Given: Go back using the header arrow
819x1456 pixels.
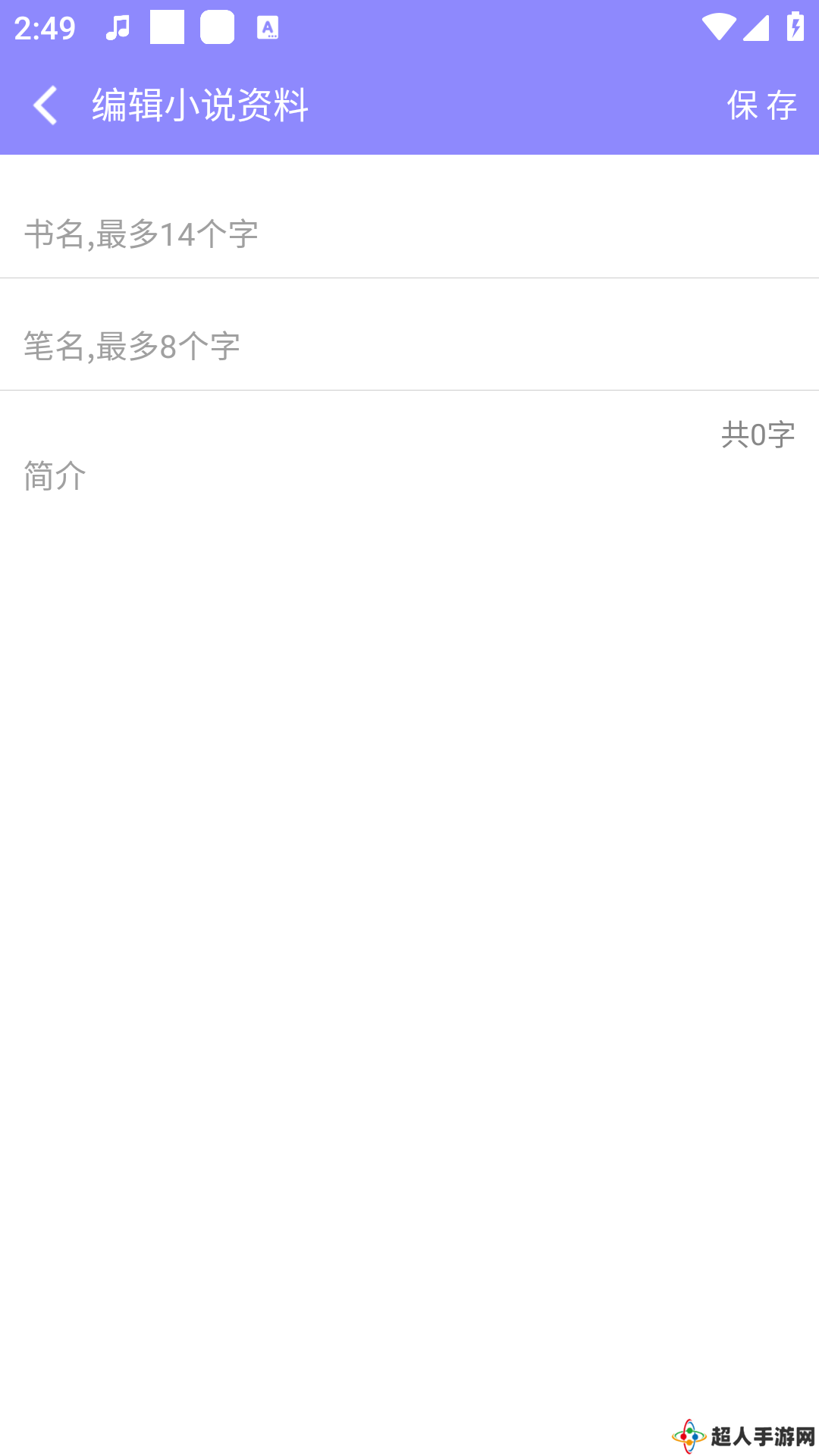Looking at the screenshot, I should pos(45,105).
